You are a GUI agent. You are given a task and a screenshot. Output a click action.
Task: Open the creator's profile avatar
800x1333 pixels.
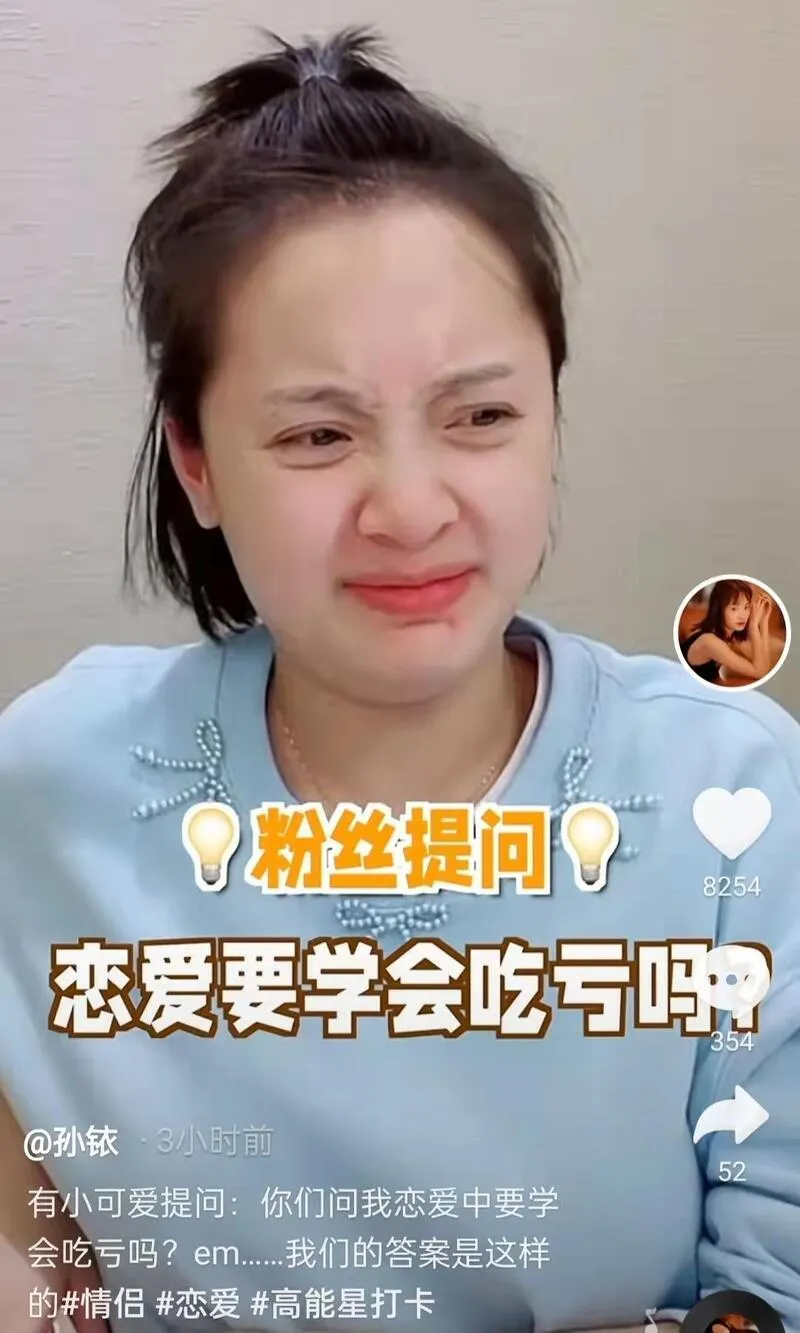point(731,632)
